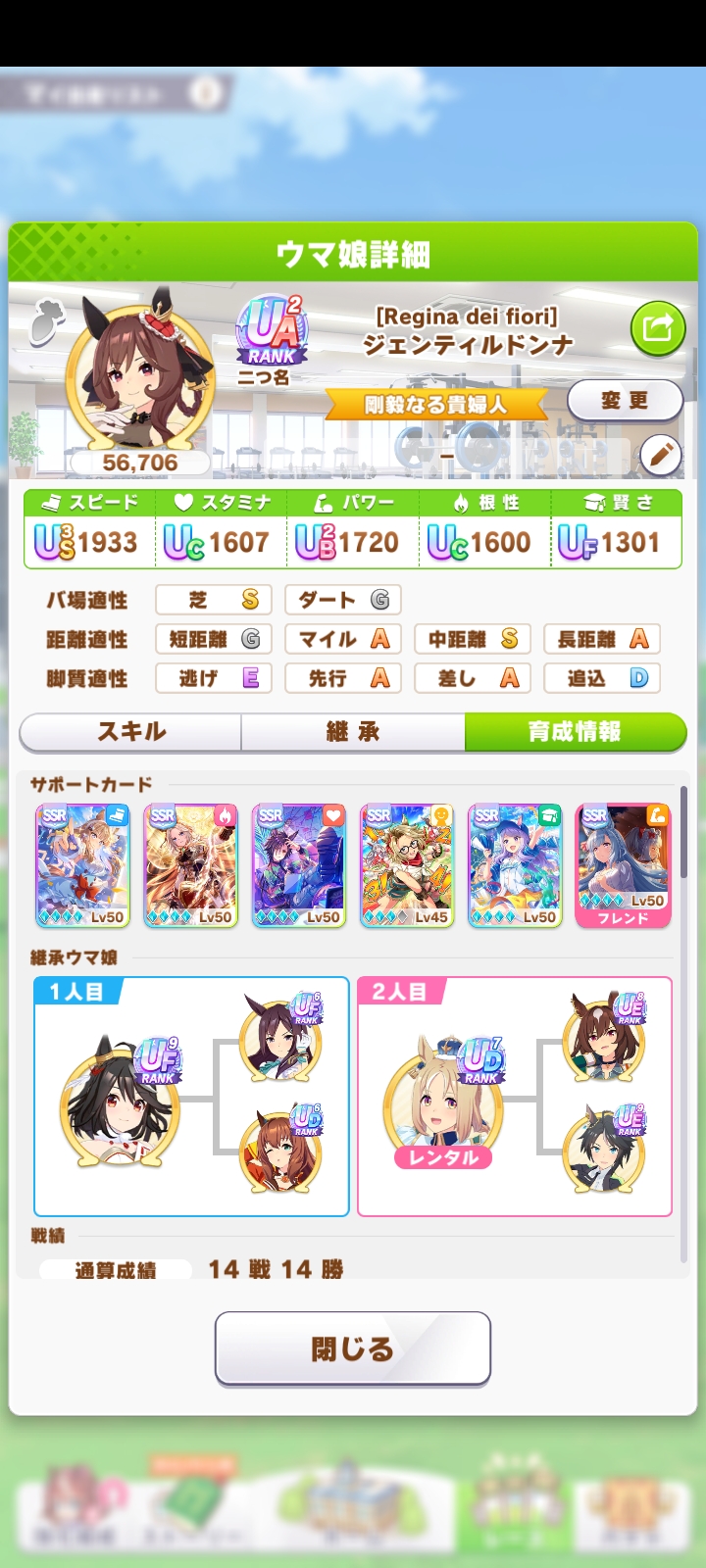This screenshot has height=1568, width=706.
Task: Switch to the 継承 tab
Action: 353,731
